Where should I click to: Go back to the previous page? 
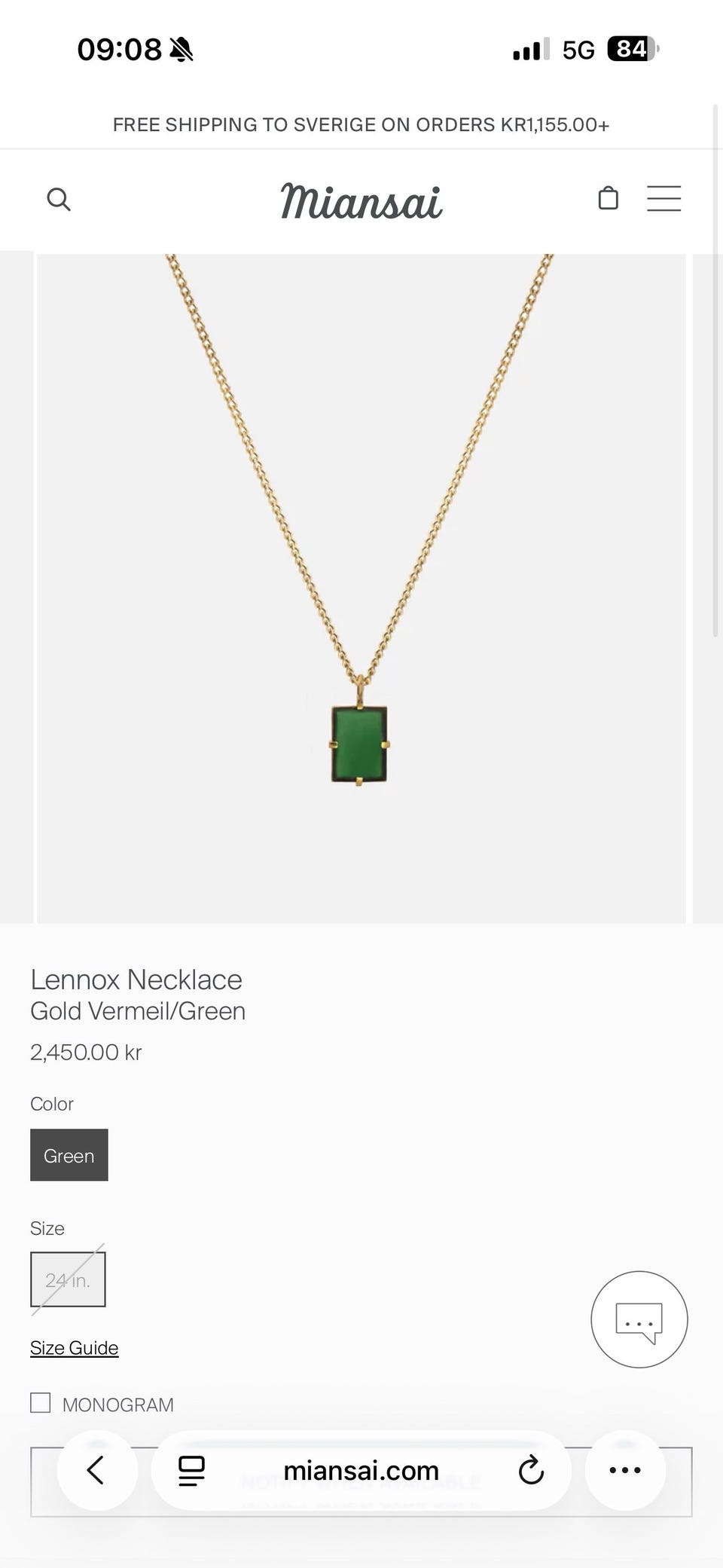(96, 1470)
